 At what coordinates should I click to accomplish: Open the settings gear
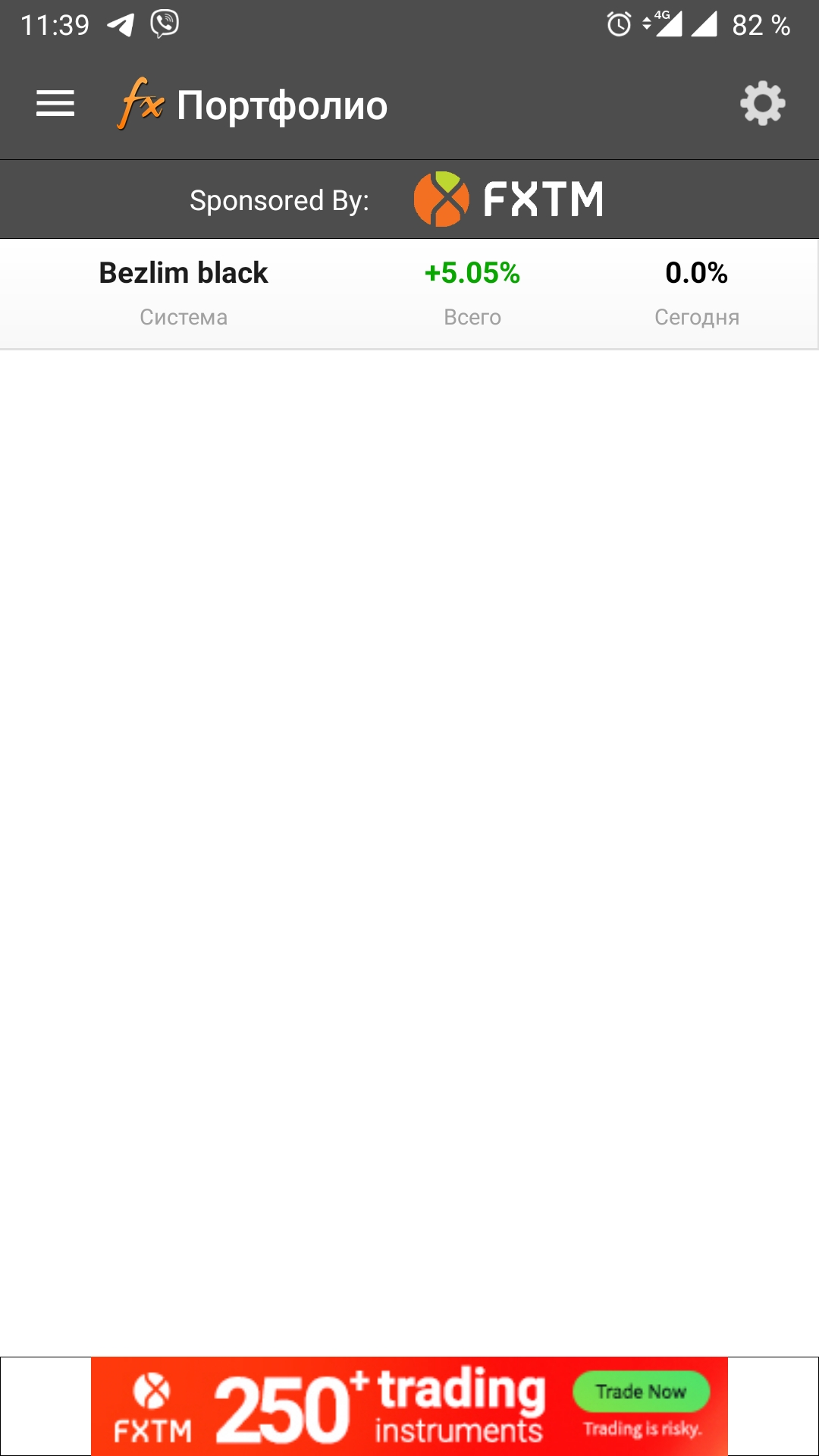(x=762, y=104)
